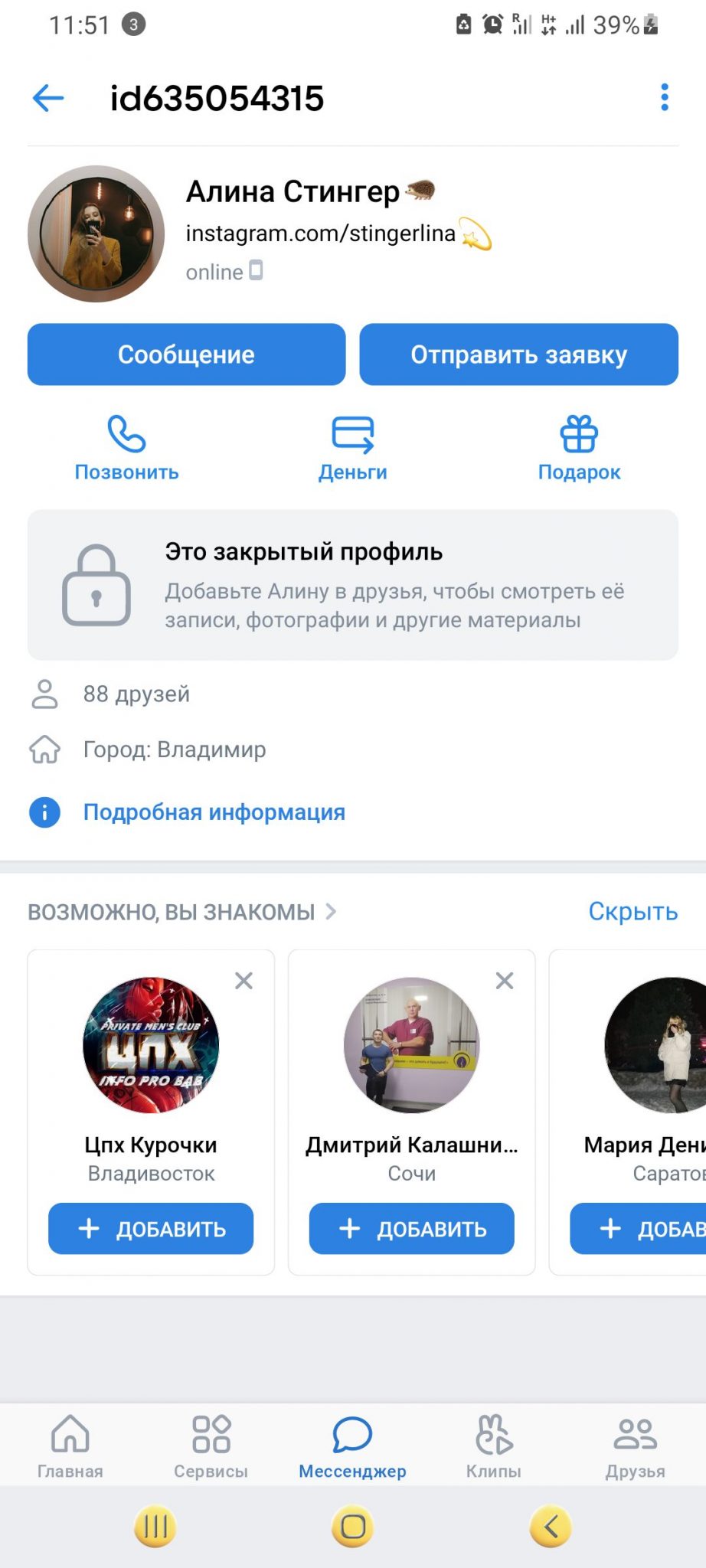Screen dimensions: 706x1568
Task: Open the three-dot overflow menu
Action: tap(664, 97)
